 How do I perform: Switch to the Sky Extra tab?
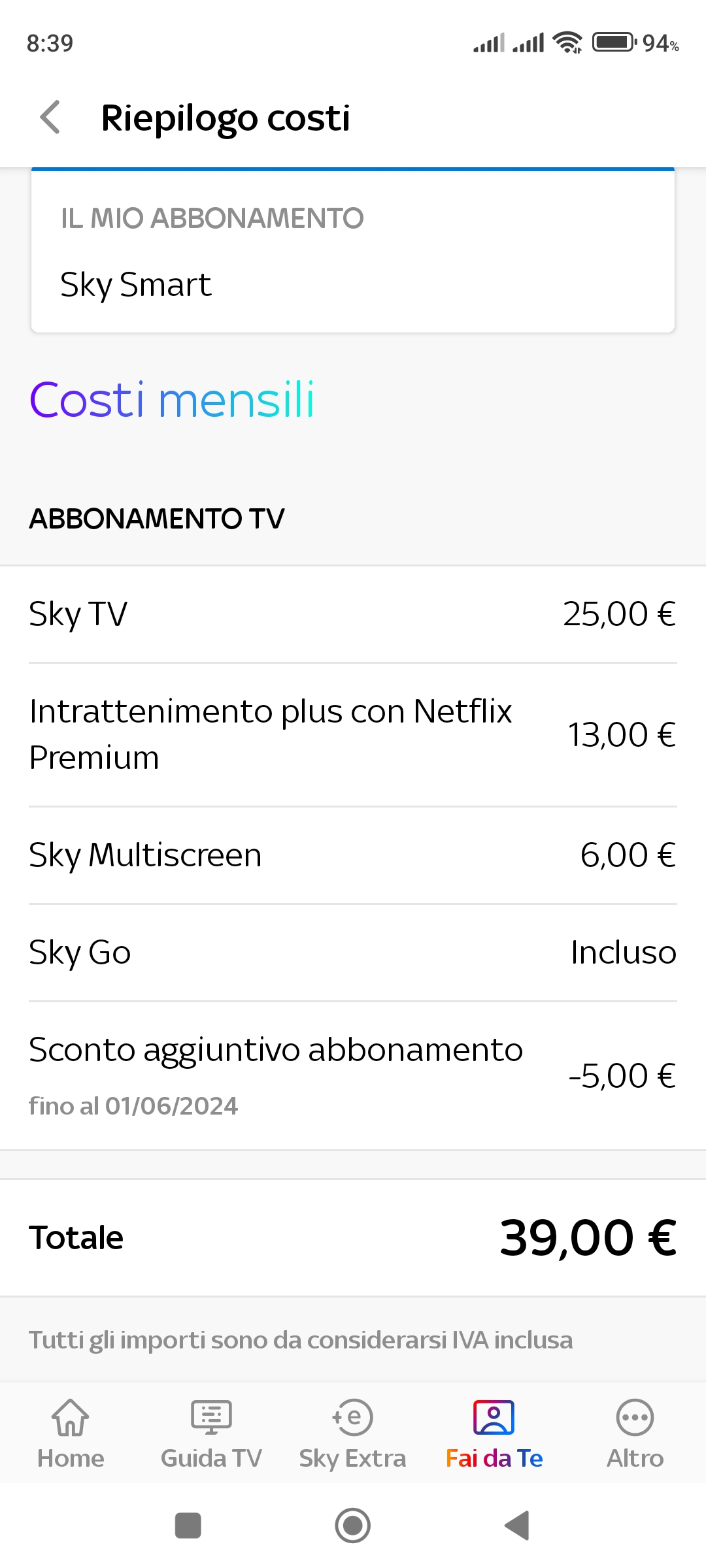(352, 1434)
